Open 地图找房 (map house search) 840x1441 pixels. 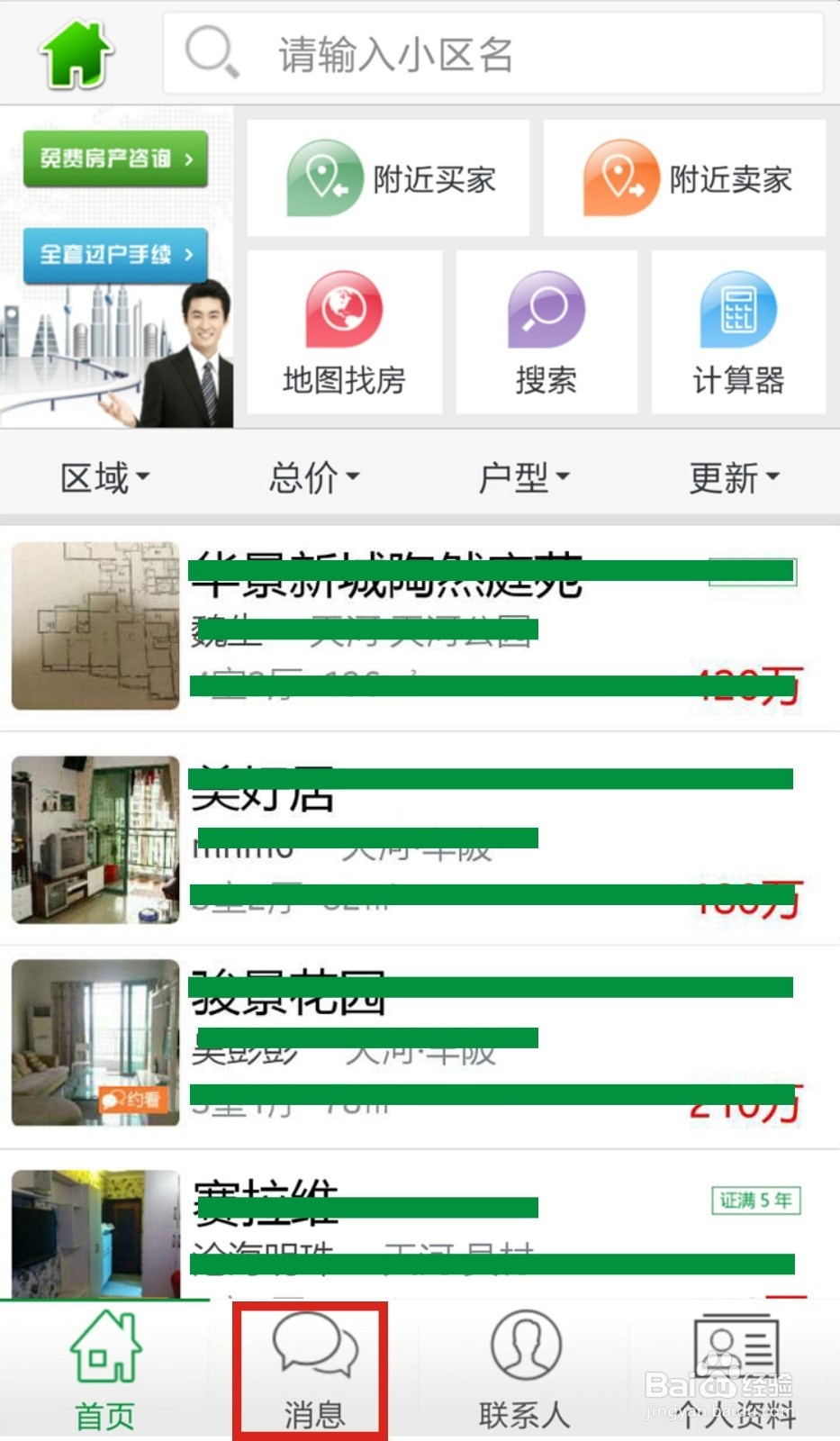(343, 331)
